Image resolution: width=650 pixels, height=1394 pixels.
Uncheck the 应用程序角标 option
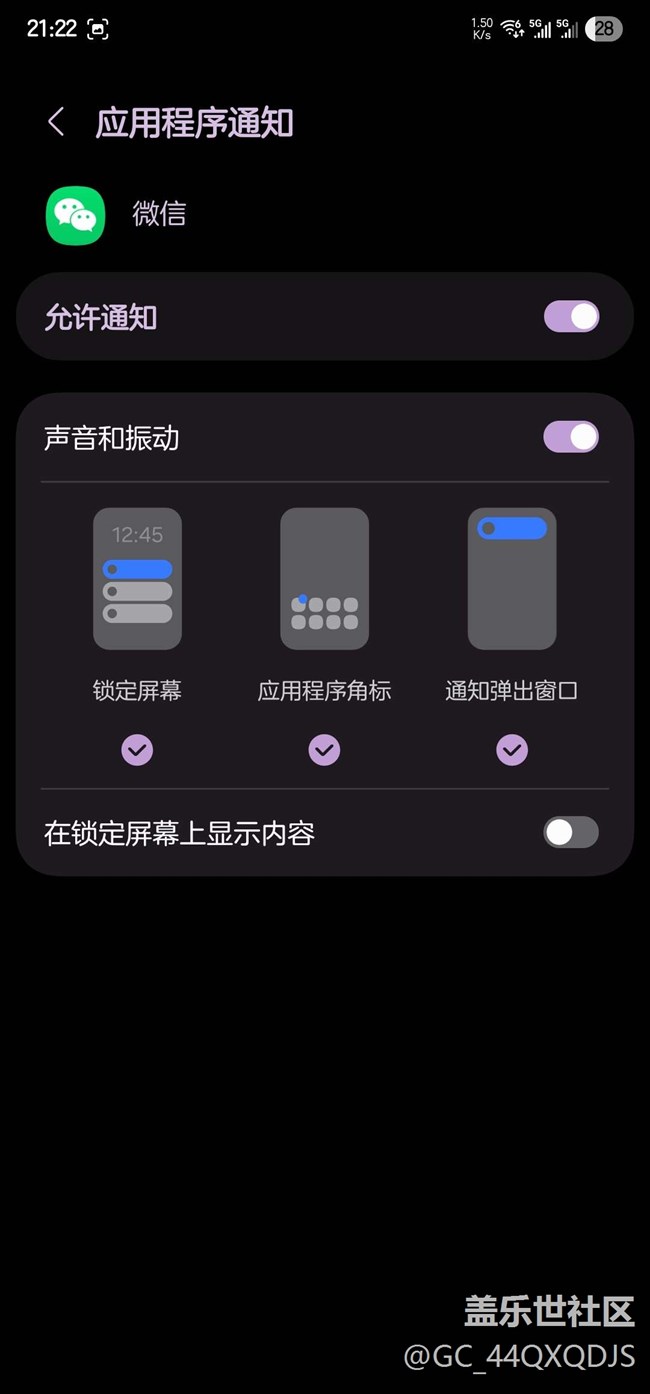coord(324,750)
